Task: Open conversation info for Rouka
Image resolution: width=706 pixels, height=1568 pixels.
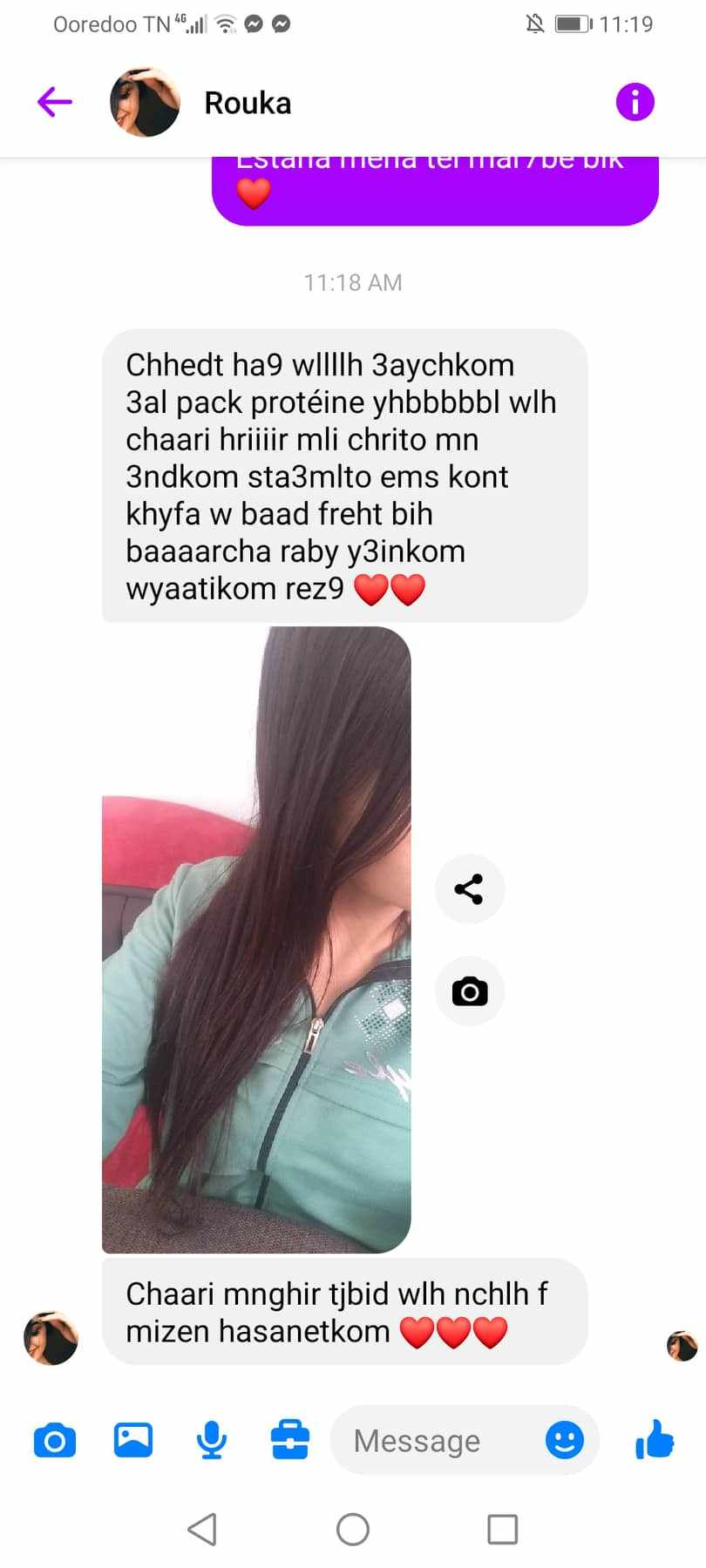Action: click(x=635, y=102)
